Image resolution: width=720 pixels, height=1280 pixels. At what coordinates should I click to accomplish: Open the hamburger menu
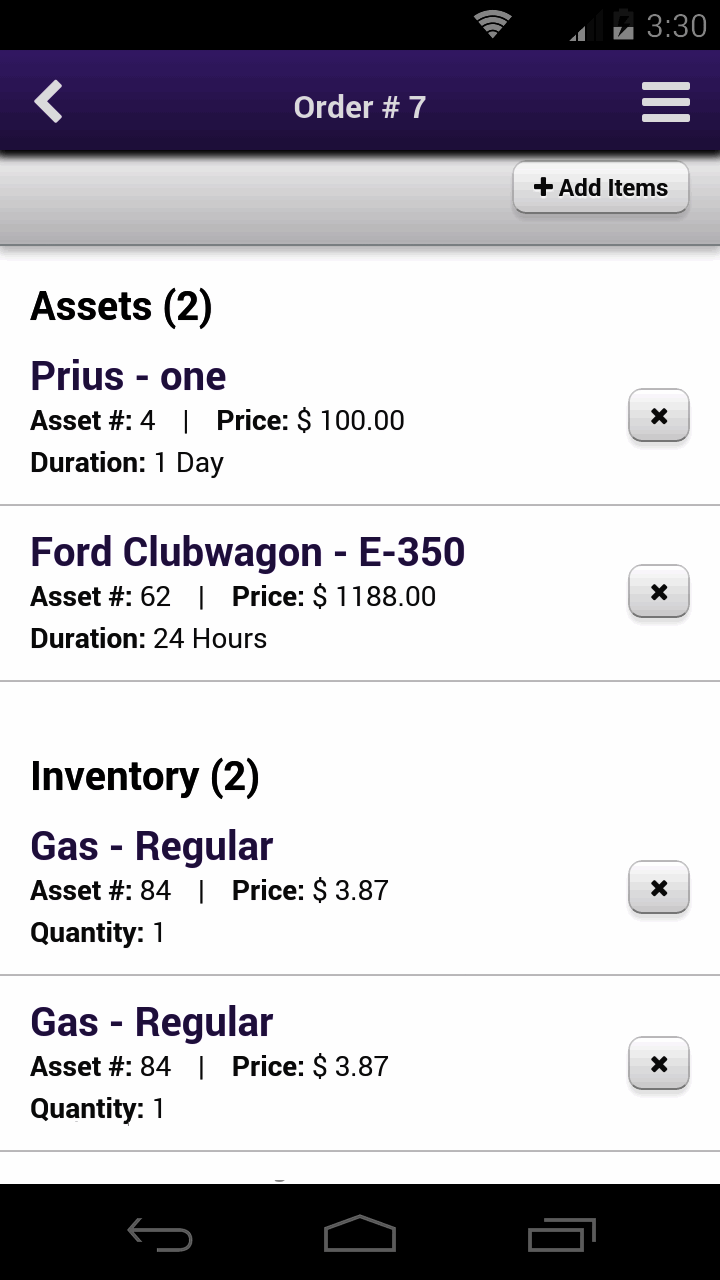click(665, 103)
